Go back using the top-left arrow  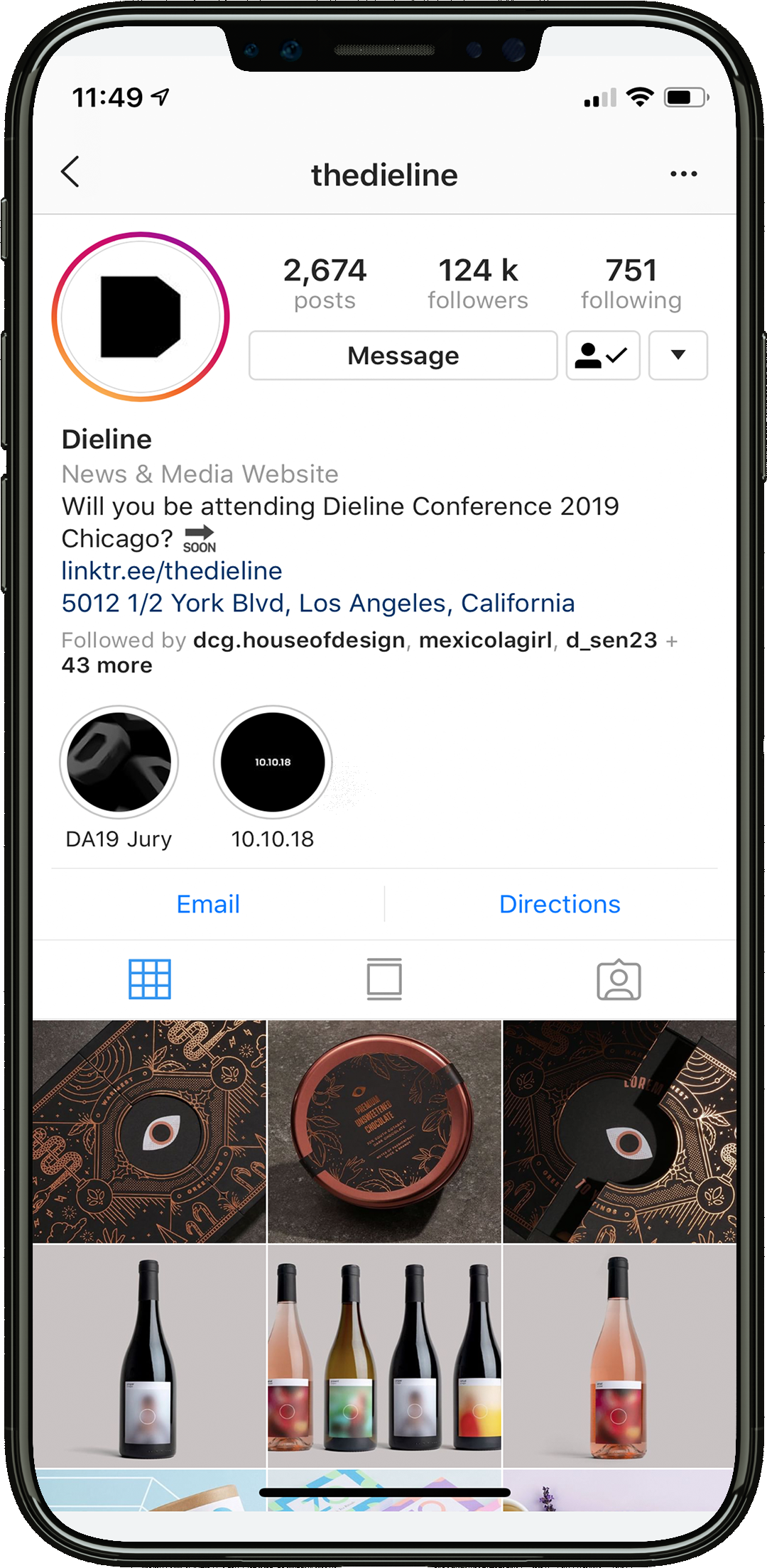70,173
